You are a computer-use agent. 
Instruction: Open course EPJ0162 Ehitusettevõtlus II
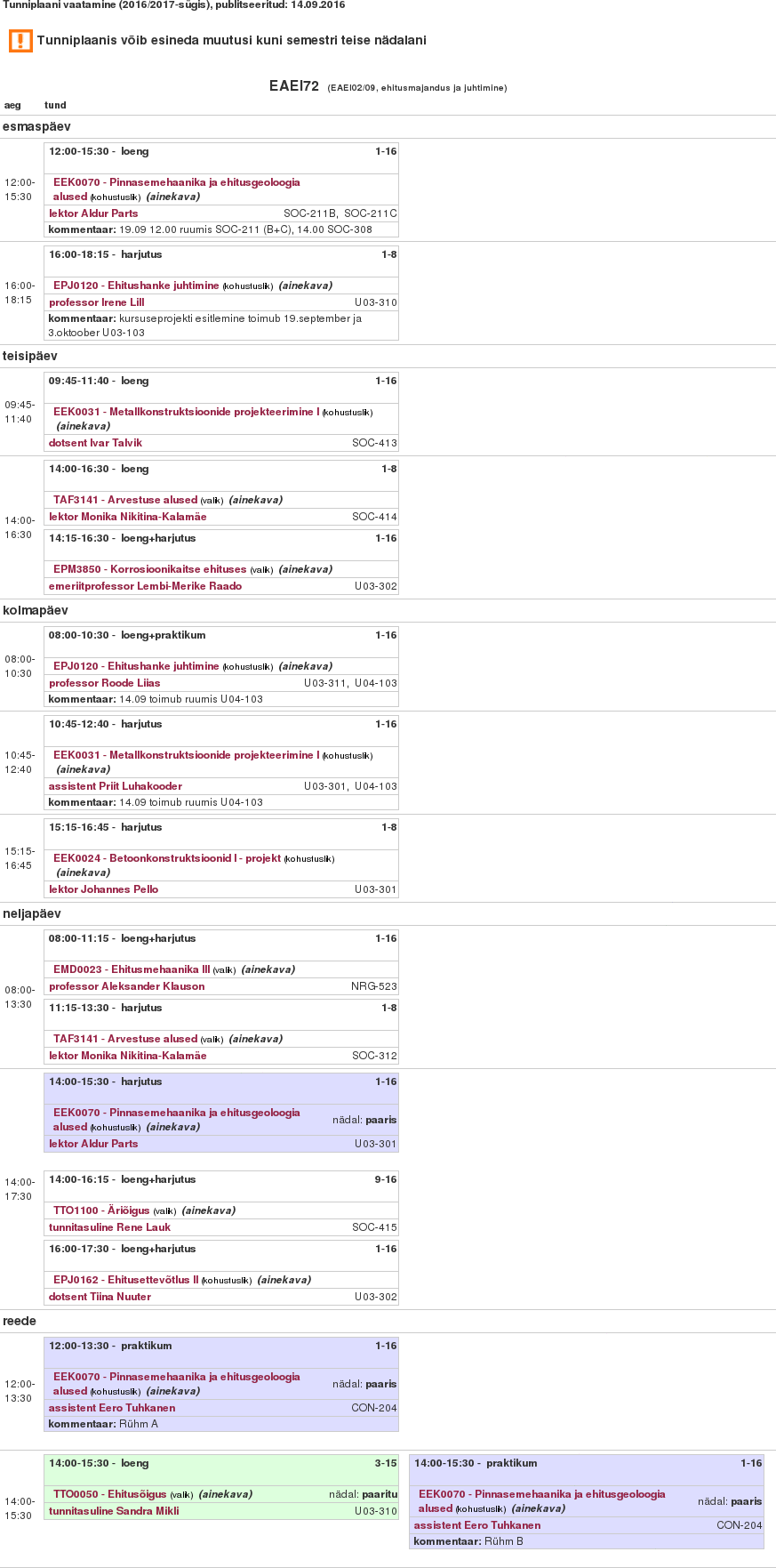click(x=125, y=1280)
